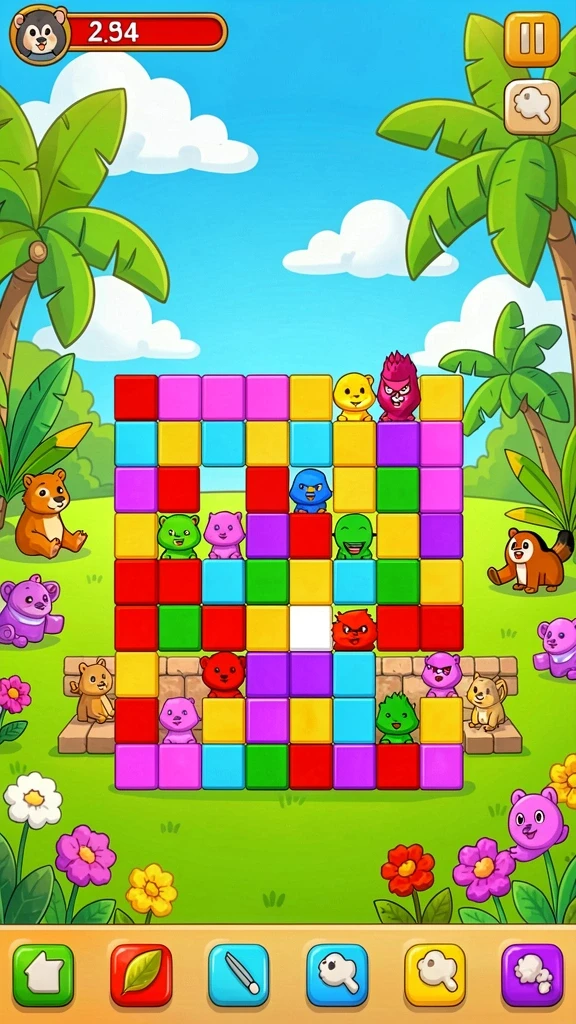Pause the game

pyautogui.click(x=532, y=39)
